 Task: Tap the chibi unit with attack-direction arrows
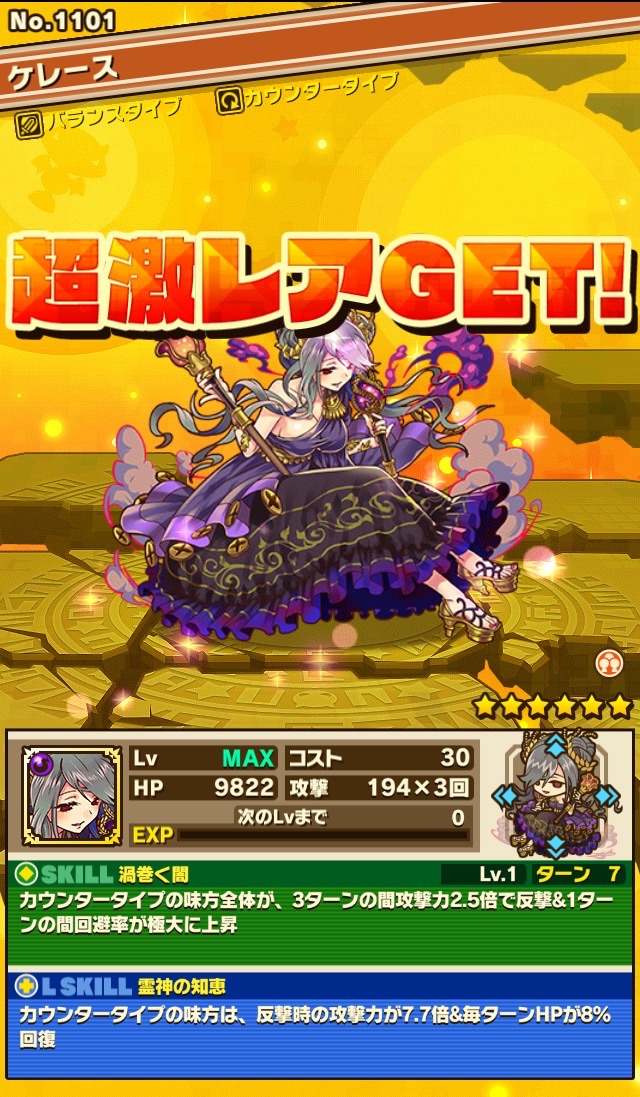click(554, 796)
